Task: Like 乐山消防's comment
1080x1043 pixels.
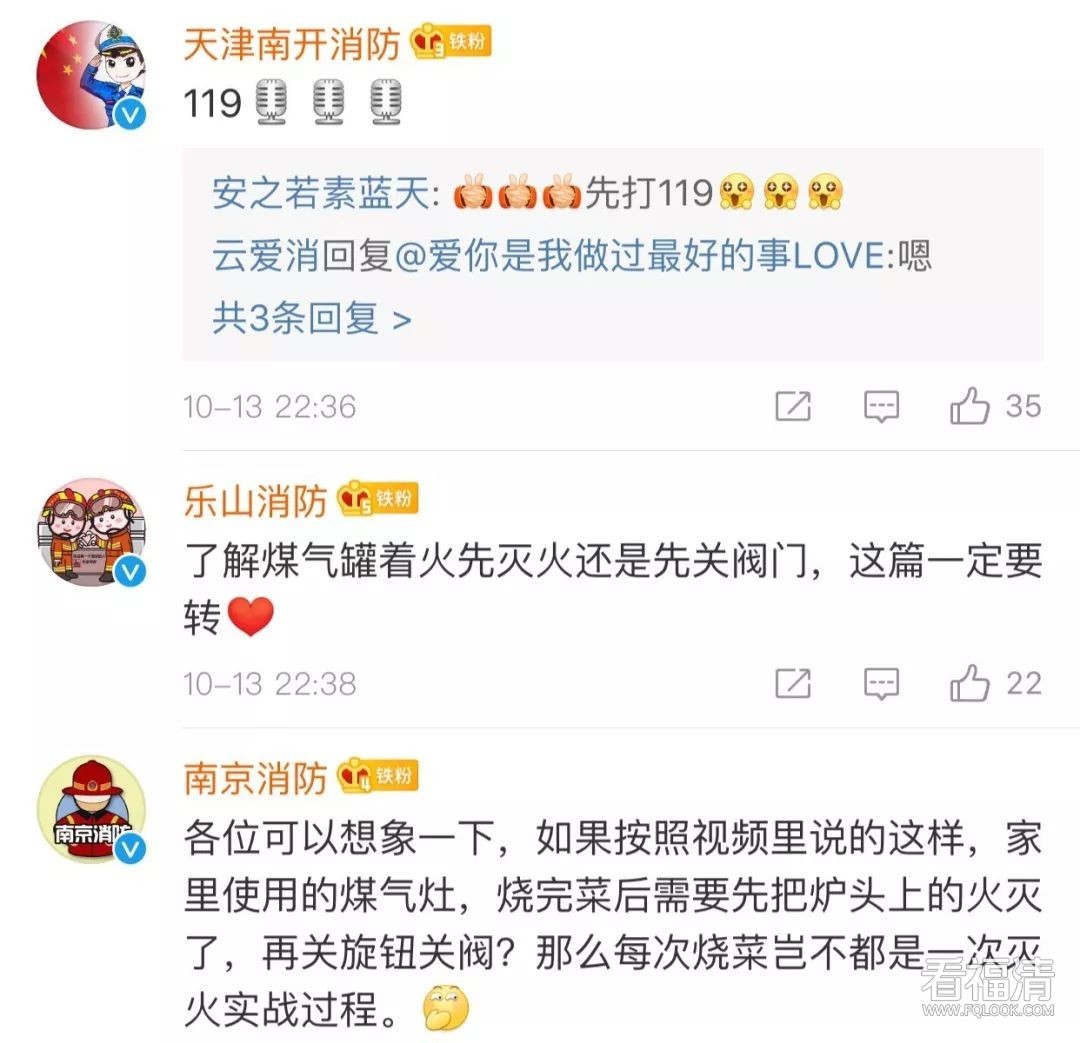Action: pos(970,684)
